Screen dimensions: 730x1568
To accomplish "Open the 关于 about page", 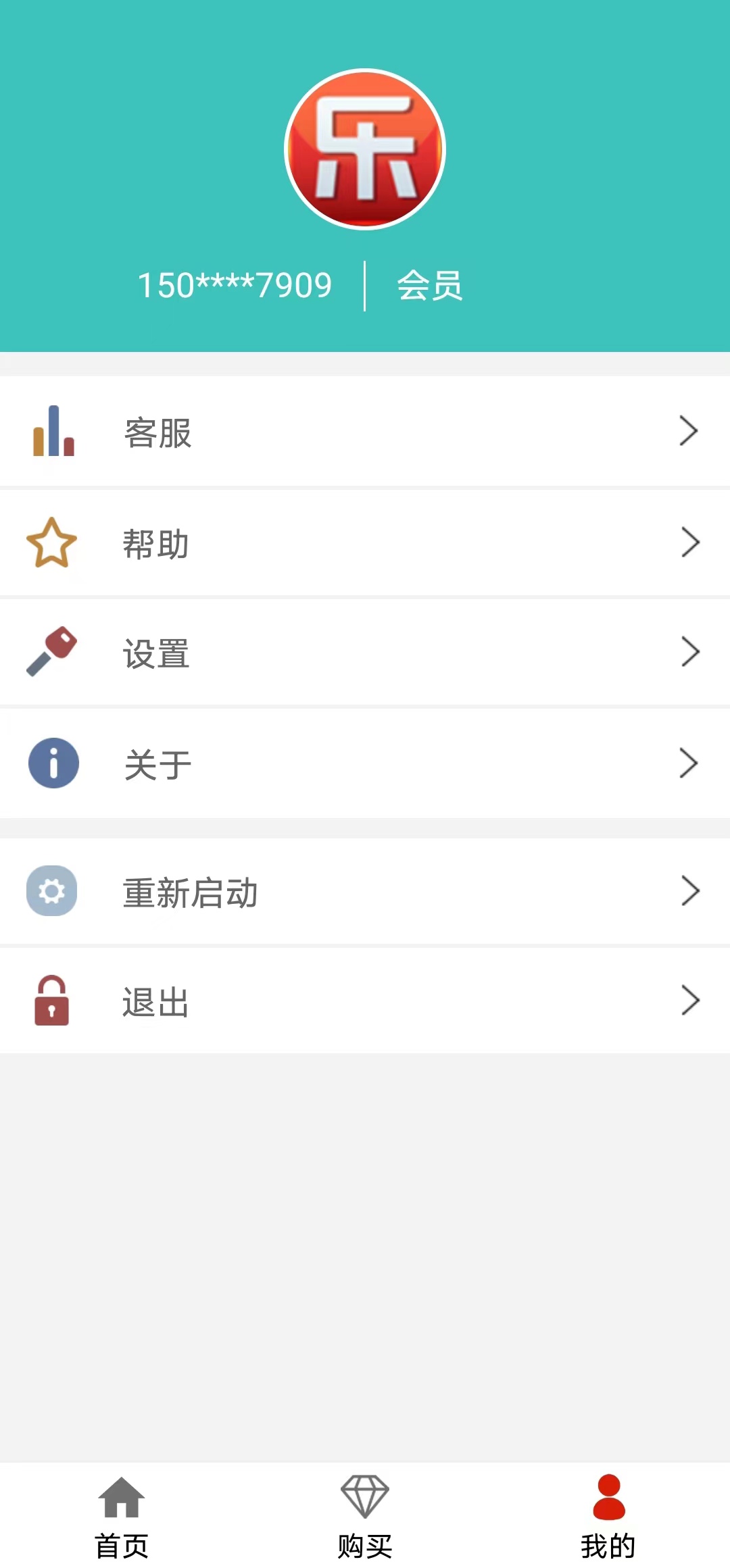I will click(365, 764).
